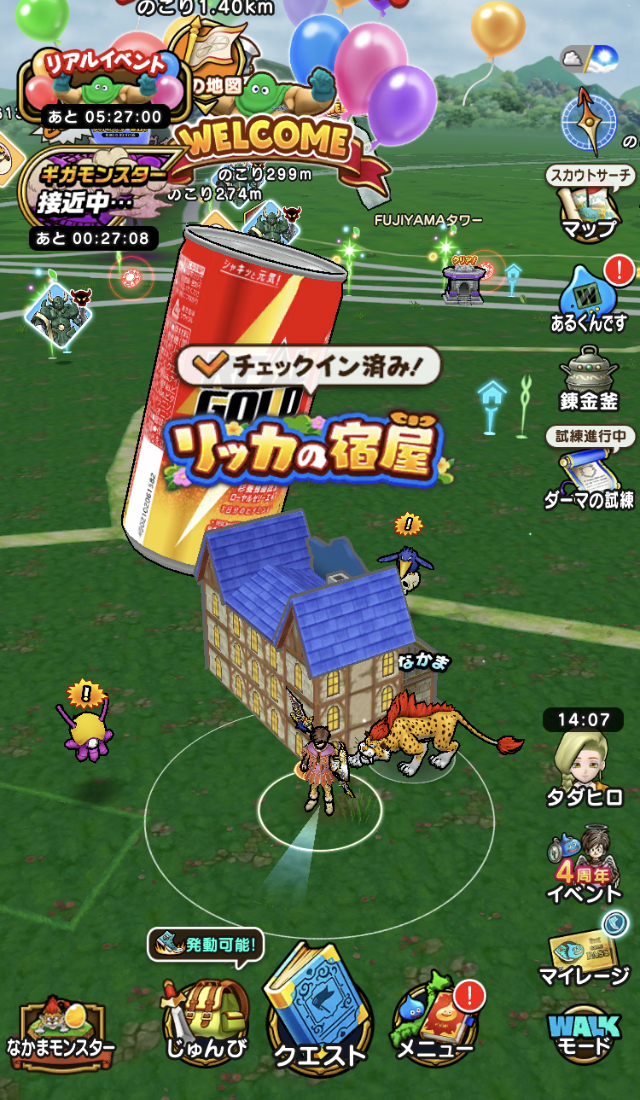Tap the weather indicator icon
This screenshot has height=1100, width=640.
point(589,59)
